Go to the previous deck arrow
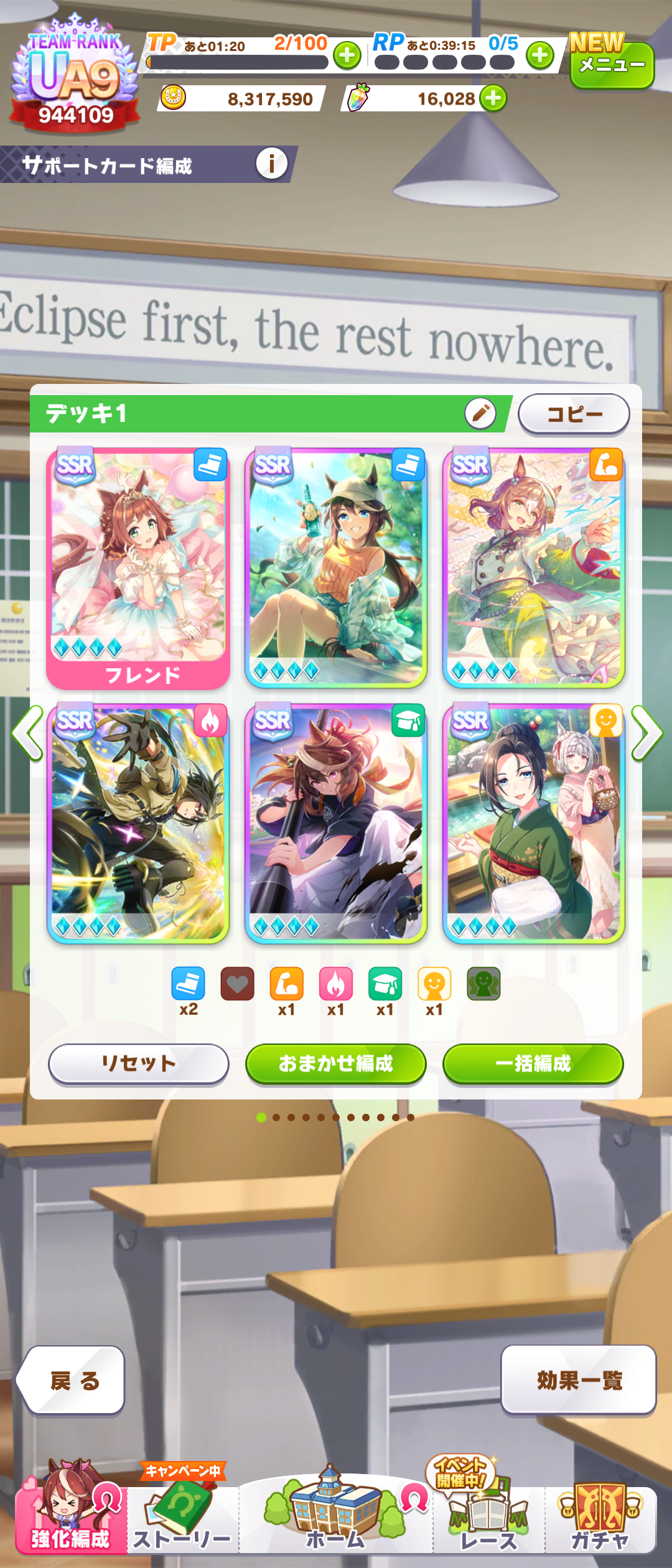Screen dimensions: 672x1568 pyautogui.click(x=27, y=733)
